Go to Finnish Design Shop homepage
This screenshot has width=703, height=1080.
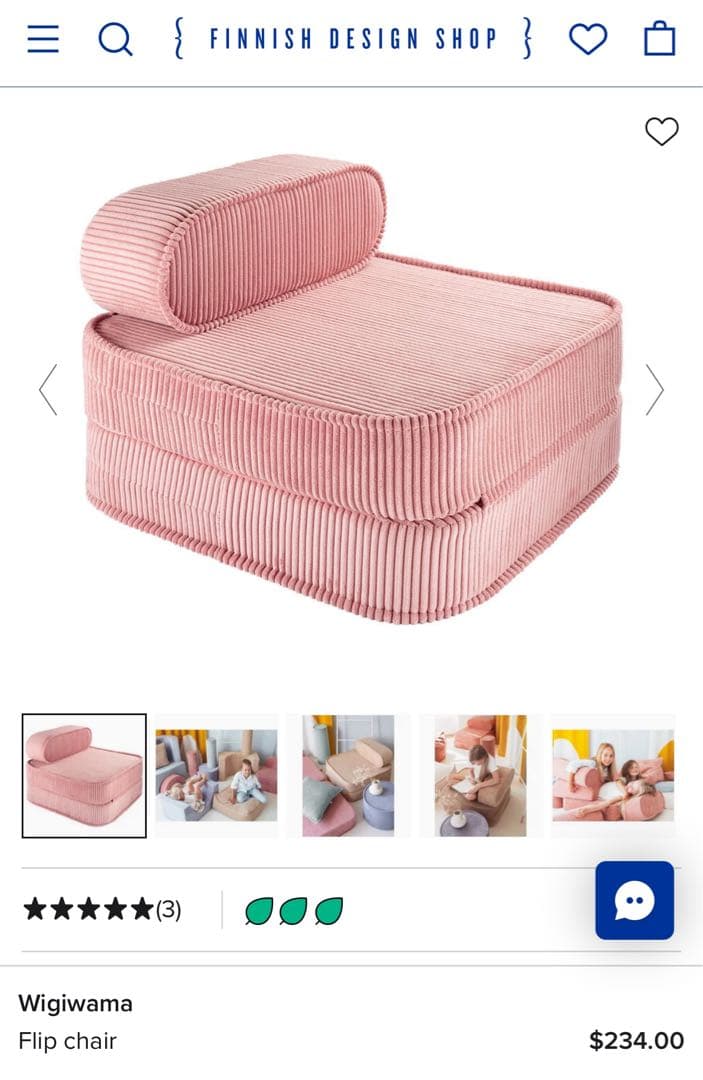click(x=353, y=39)
